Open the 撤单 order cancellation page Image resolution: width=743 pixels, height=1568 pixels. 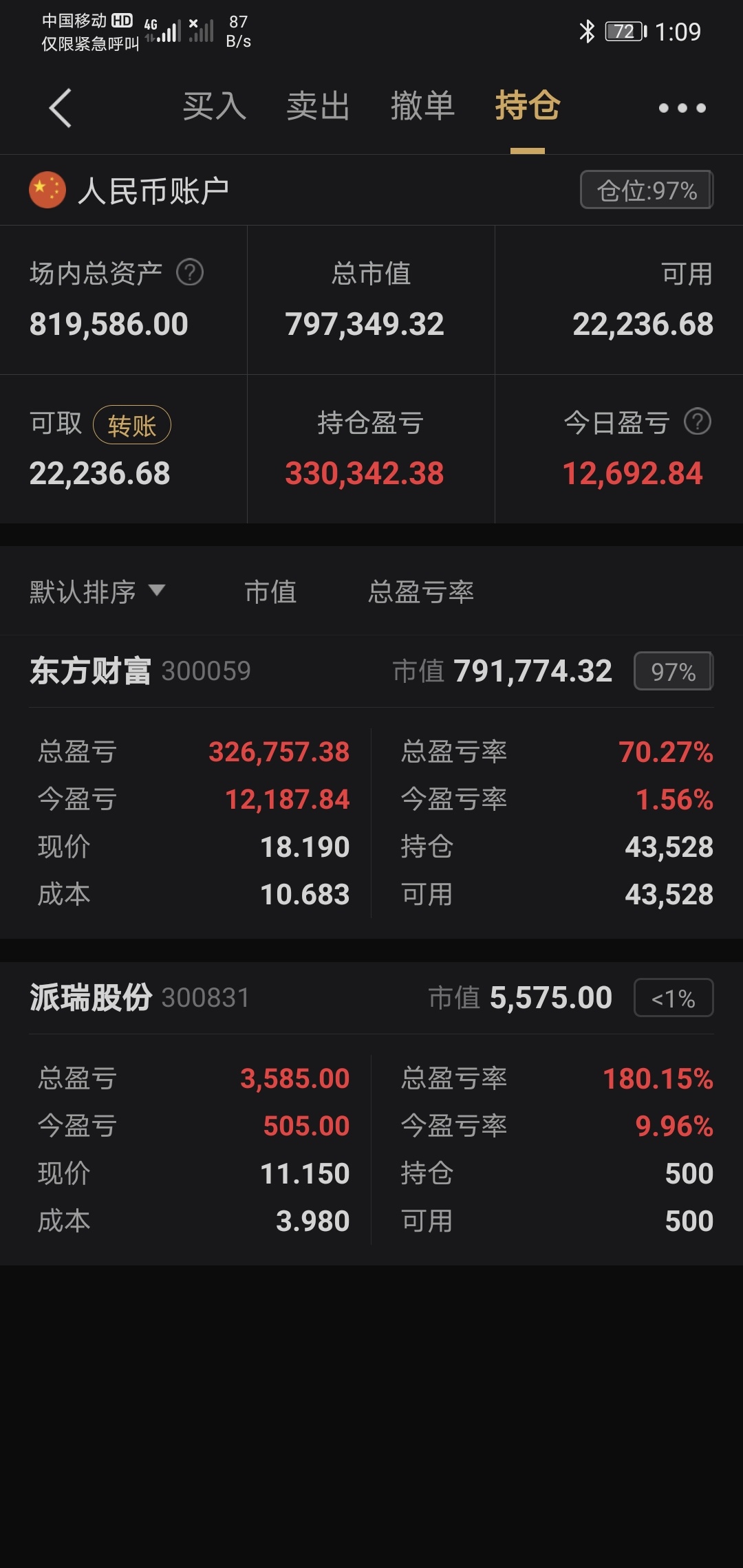click(422, 108)
